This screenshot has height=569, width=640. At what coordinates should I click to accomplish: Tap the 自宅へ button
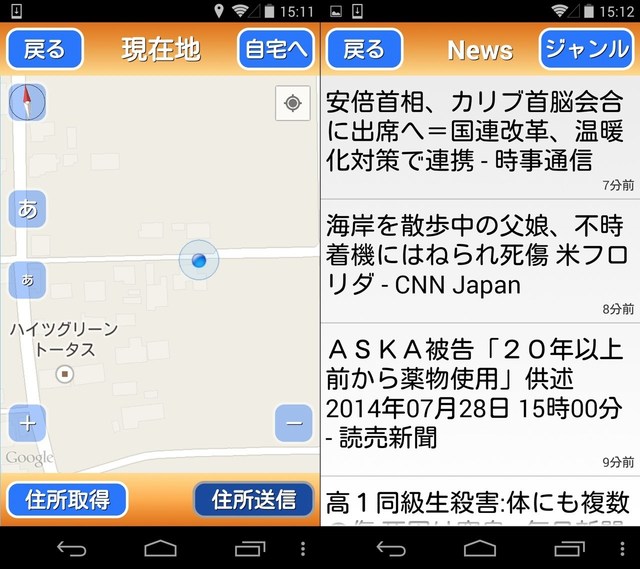(x=275, y=49)
